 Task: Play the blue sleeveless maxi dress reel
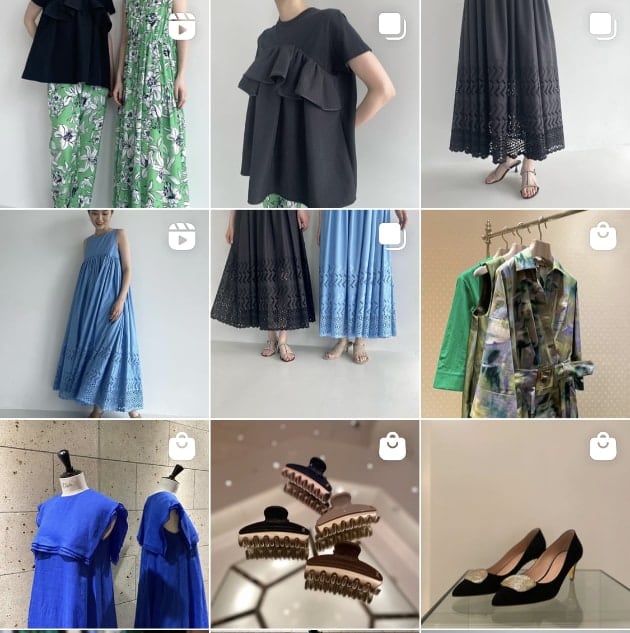pyautogui.click(x=104, y=313)
